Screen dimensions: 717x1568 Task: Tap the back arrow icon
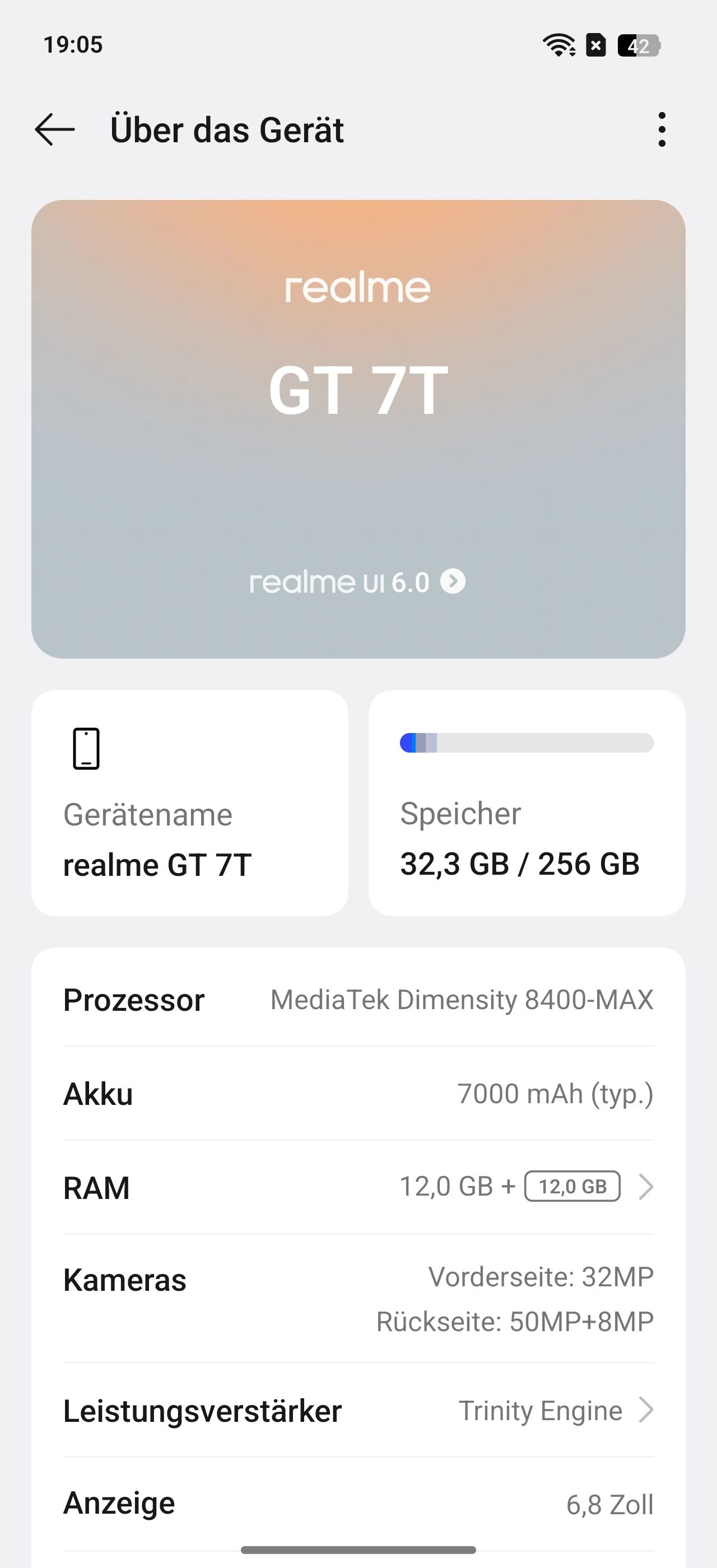click(x=55, y=130)
